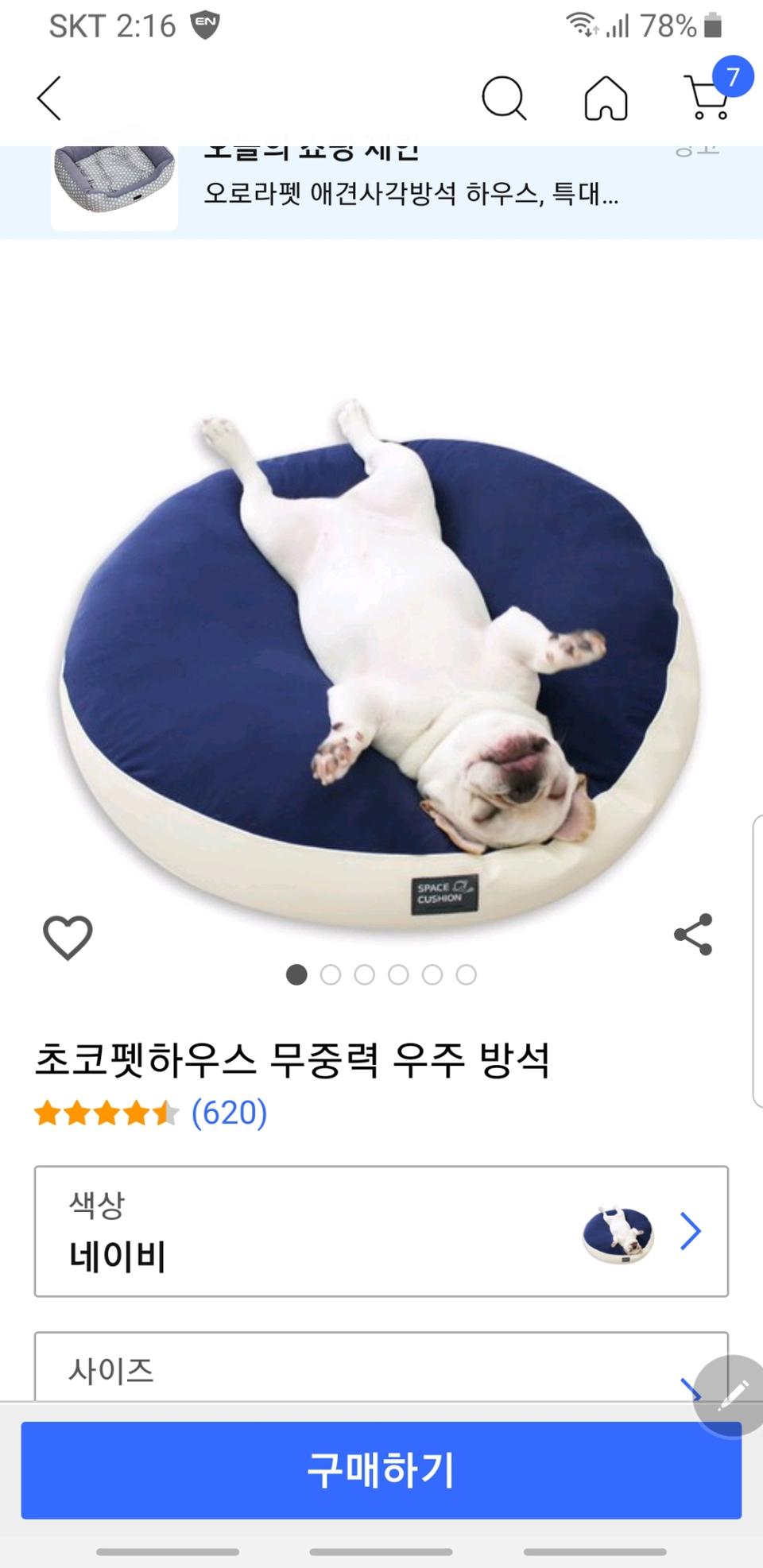Switch to the second image via carousel dot
The height and width of the screenshot is (1568, 763).
[332, 974]
